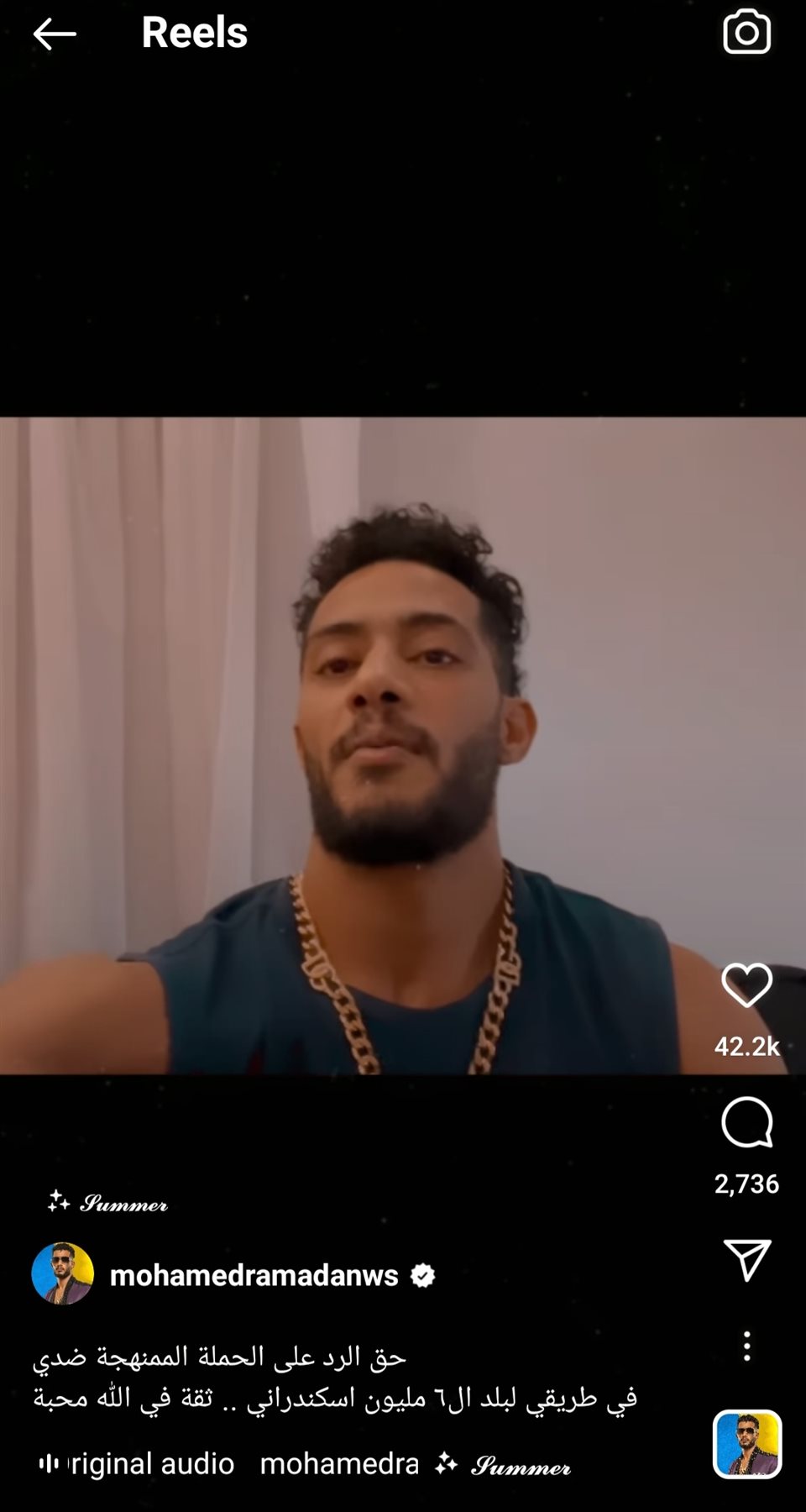806x1512 pixels.
Task: Tap the profile picture of mohamedramadanws
Action: pyautogui.click(x=63, y=1273)
